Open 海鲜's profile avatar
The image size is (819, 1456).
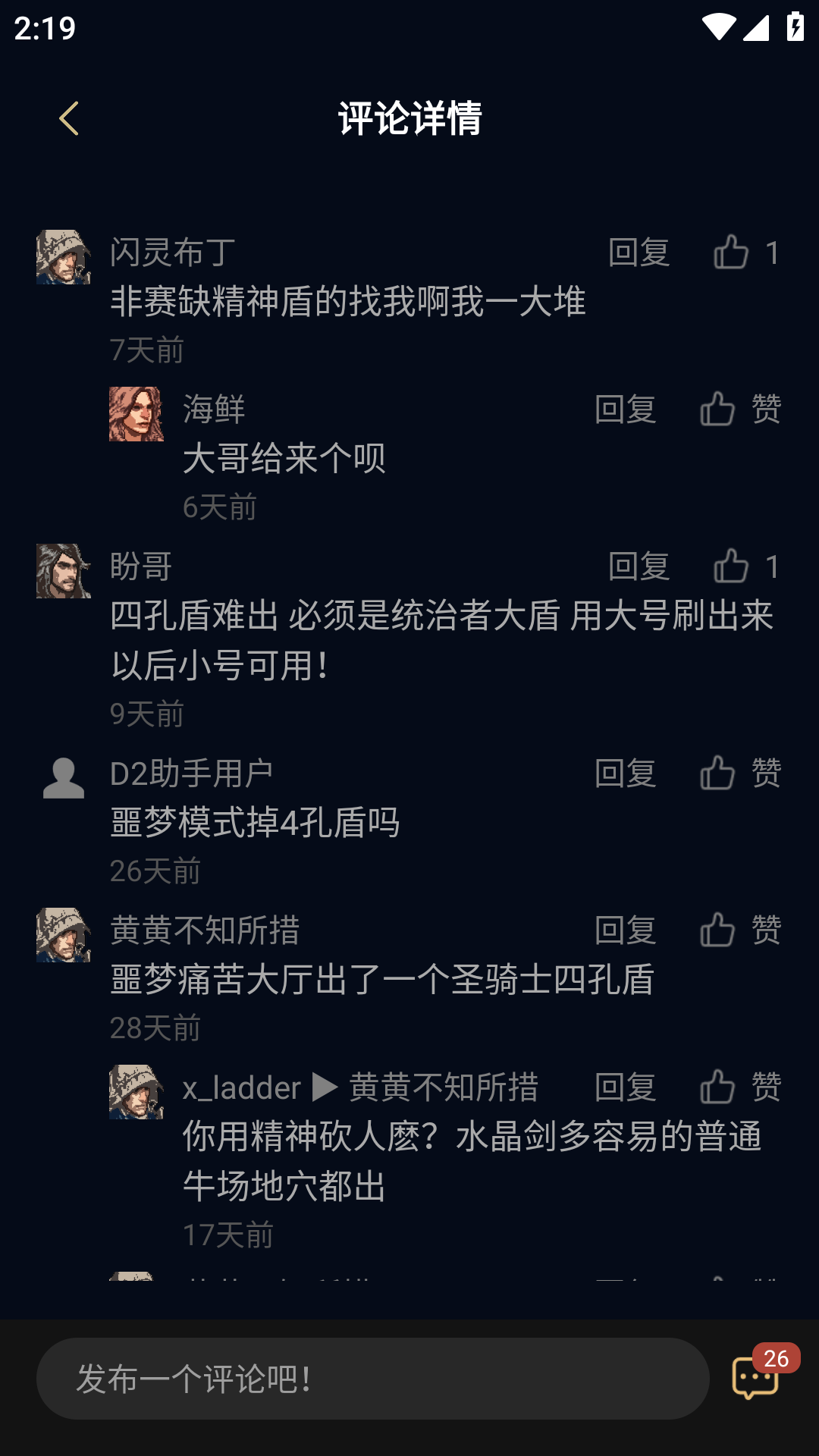click(x=136, y=414)
